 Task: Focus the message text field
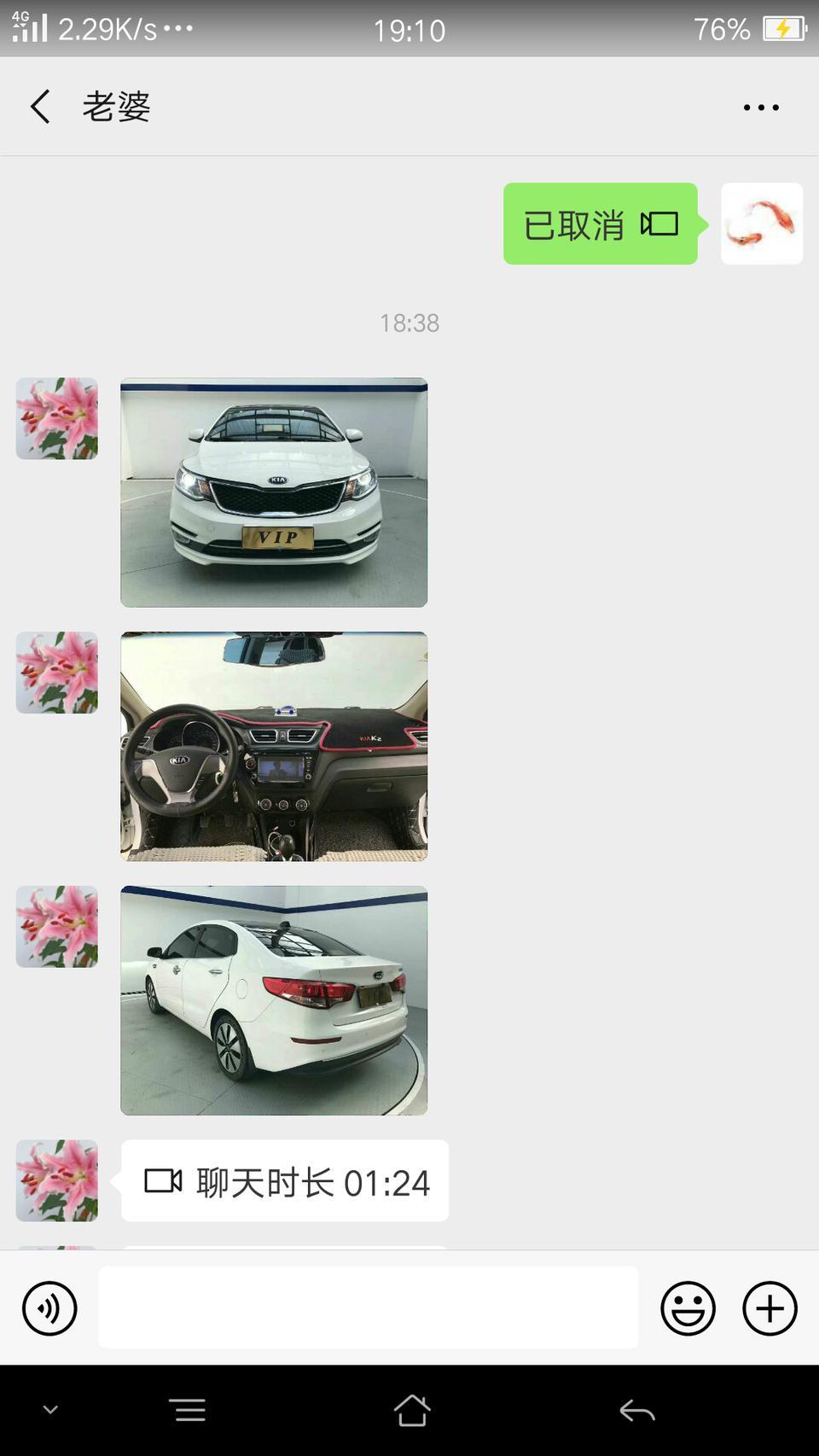click(x=368, y=1307)
